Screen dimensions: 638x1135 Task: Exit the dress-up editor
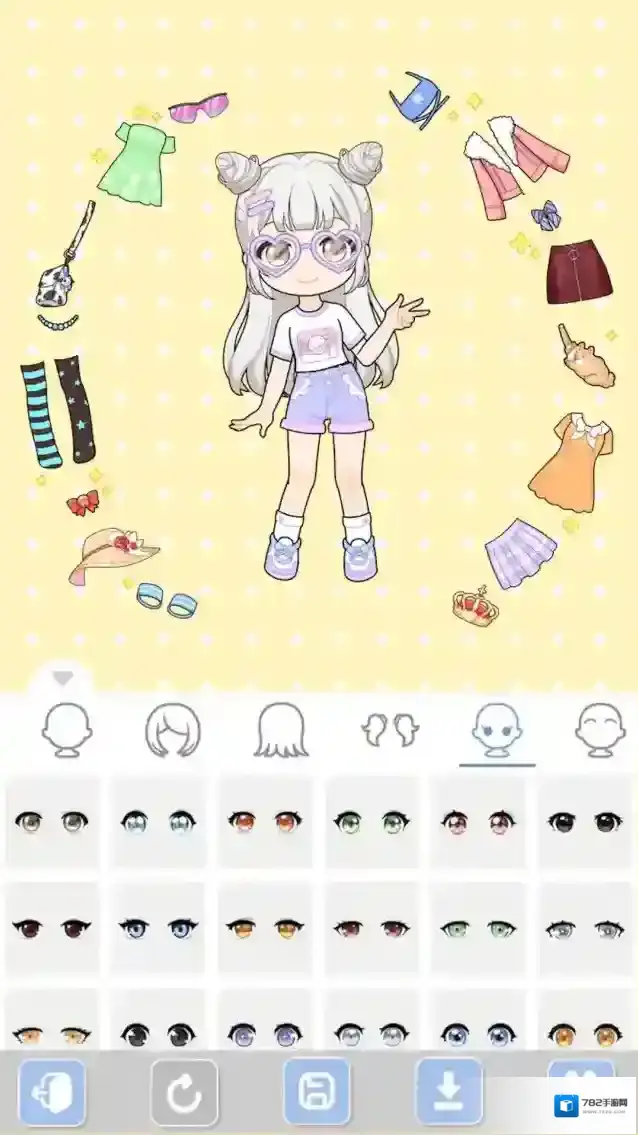coord(52,1093)
